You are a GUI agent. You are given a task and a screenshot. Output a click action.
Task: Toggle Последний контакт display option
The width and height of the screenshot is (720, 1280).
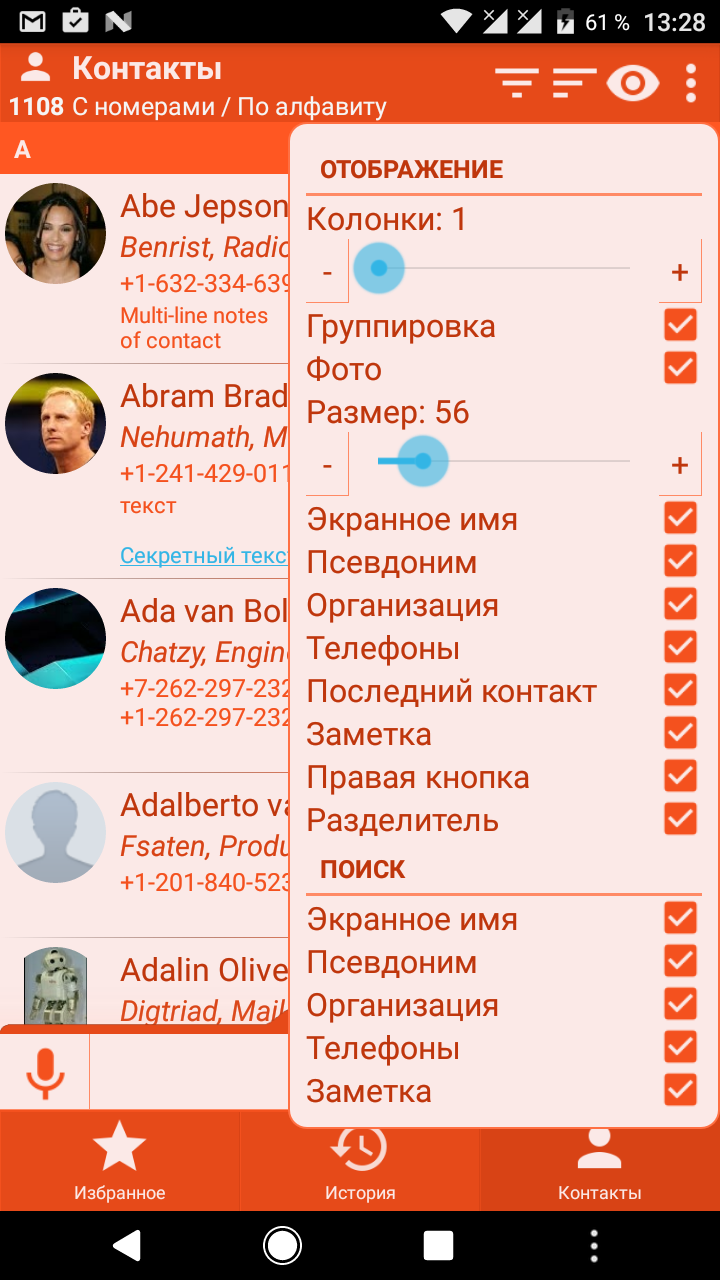(x=680, y=690)
